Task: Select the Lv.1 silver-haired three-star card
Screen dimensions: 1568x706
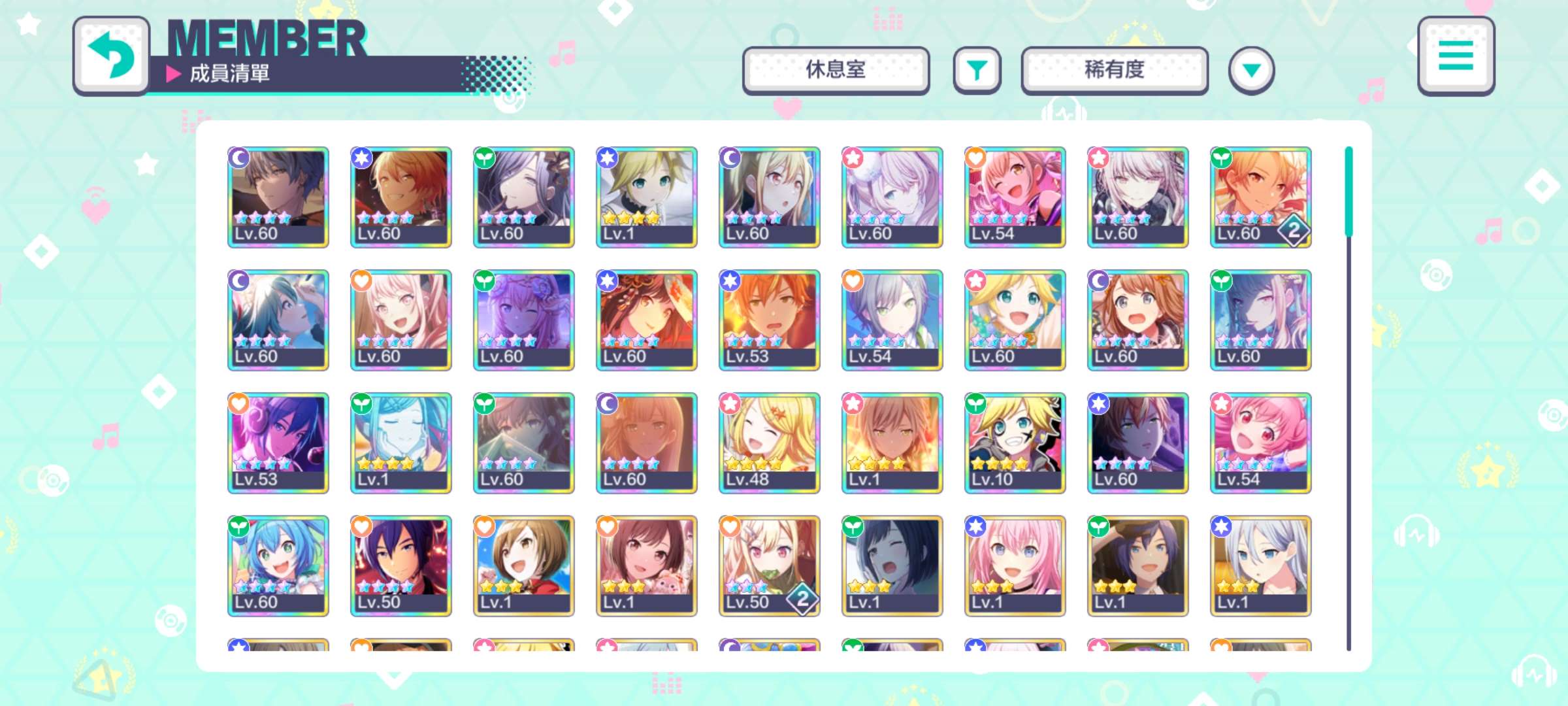Action: coord(1260,565)
